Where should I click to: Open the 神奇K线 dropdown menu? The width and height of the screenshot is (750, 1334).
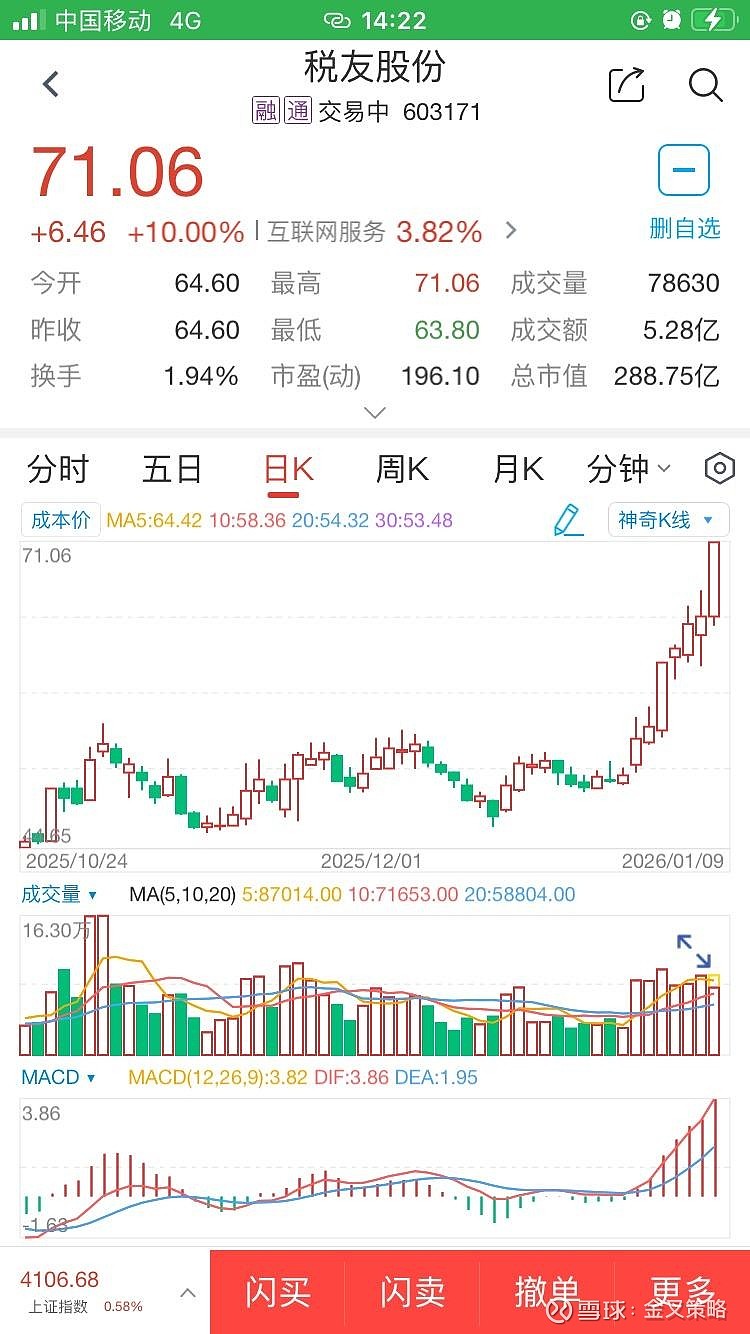coord(668,520)
